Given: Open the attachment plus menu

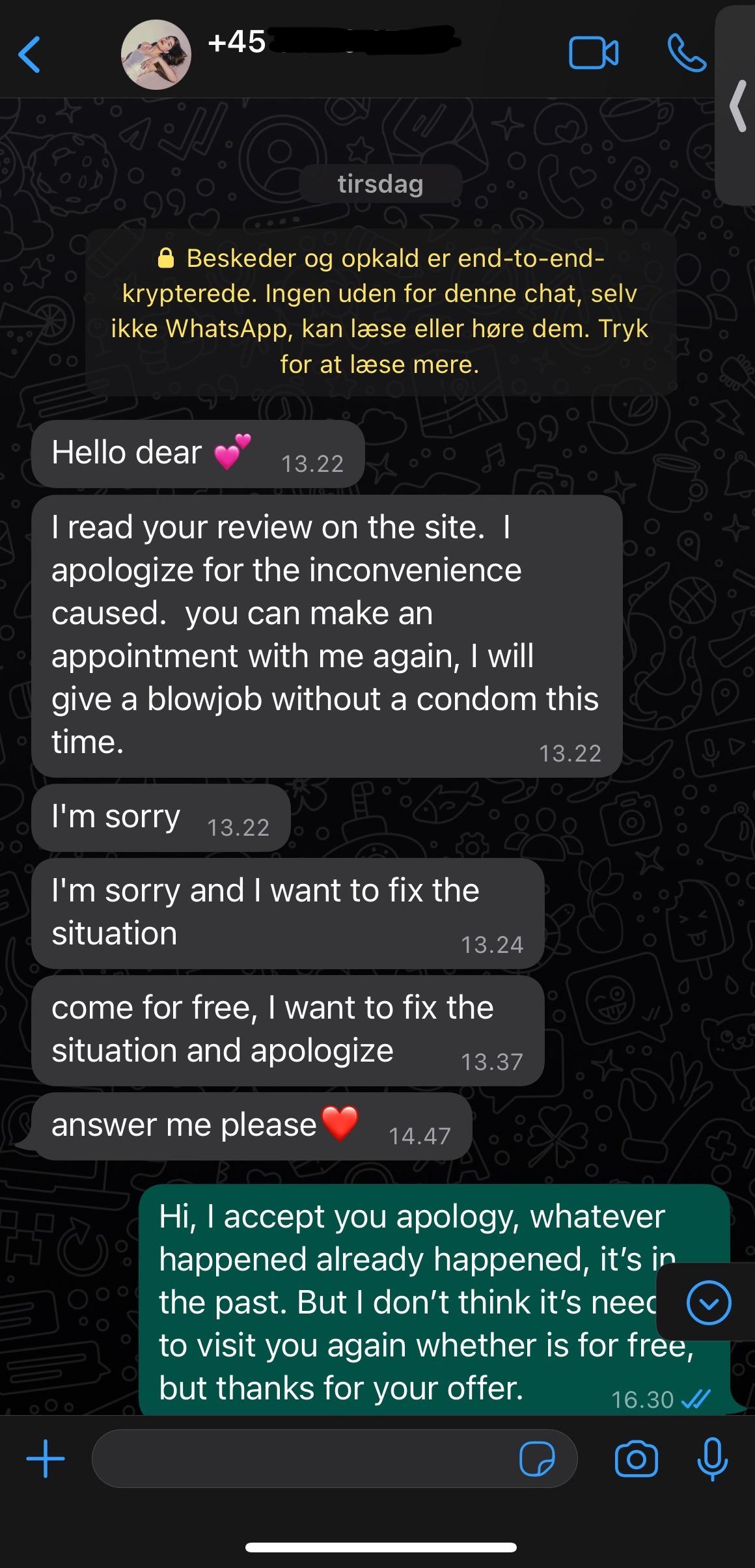Looking at the screenshot, I should coord(46,1458).
